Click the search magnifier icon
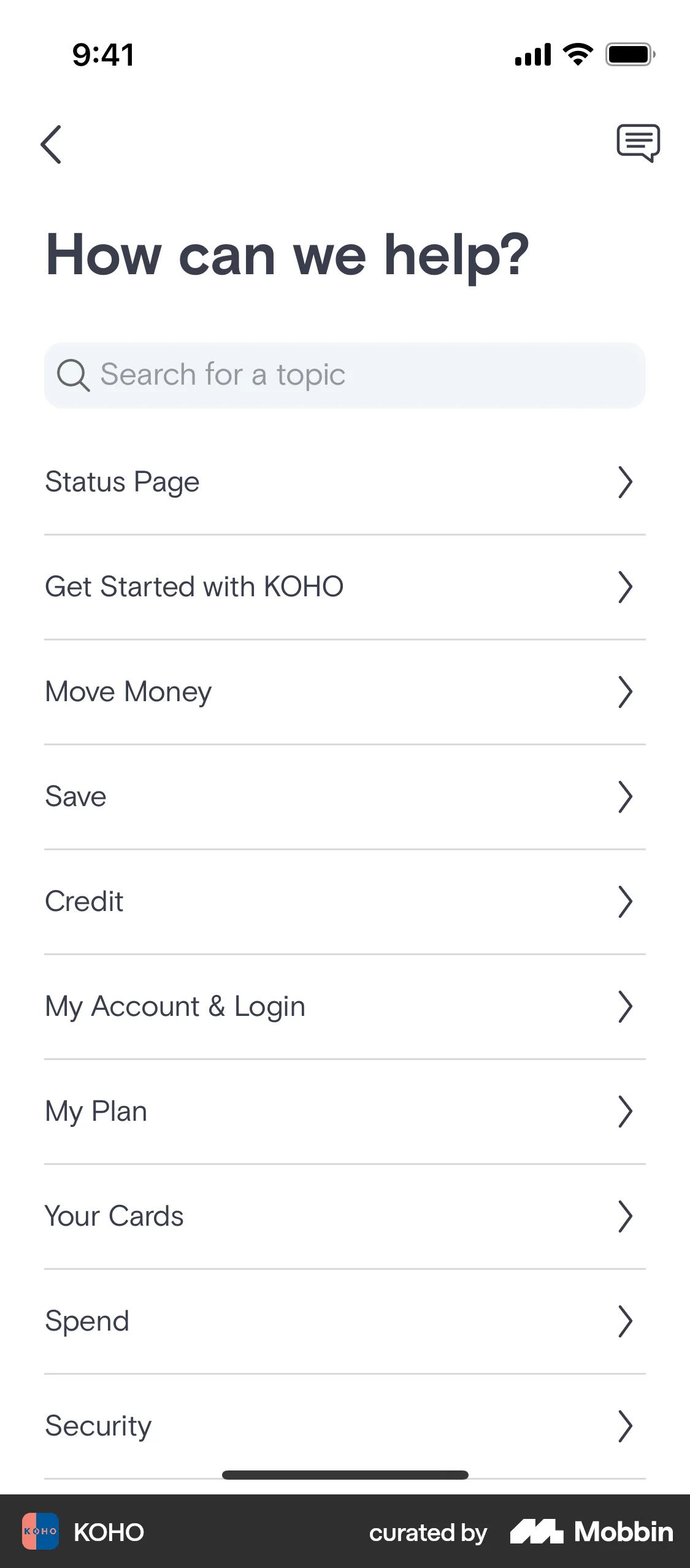Screen dimensions: 690x1568 73,374
